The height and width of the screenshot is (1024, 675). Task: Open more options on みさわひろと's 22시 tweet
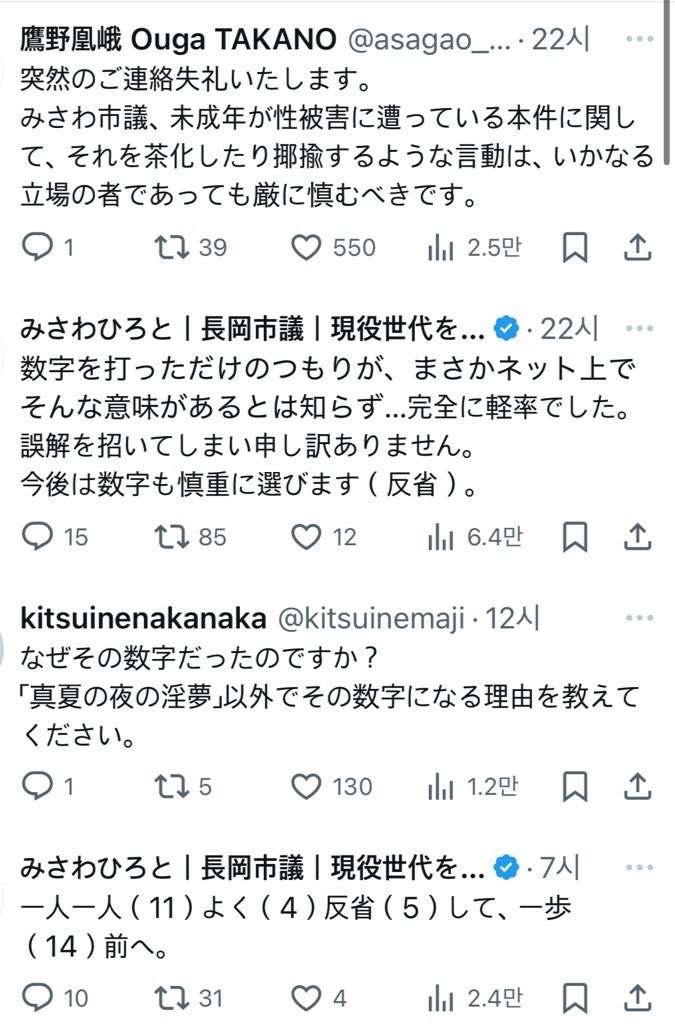[638, 328]
